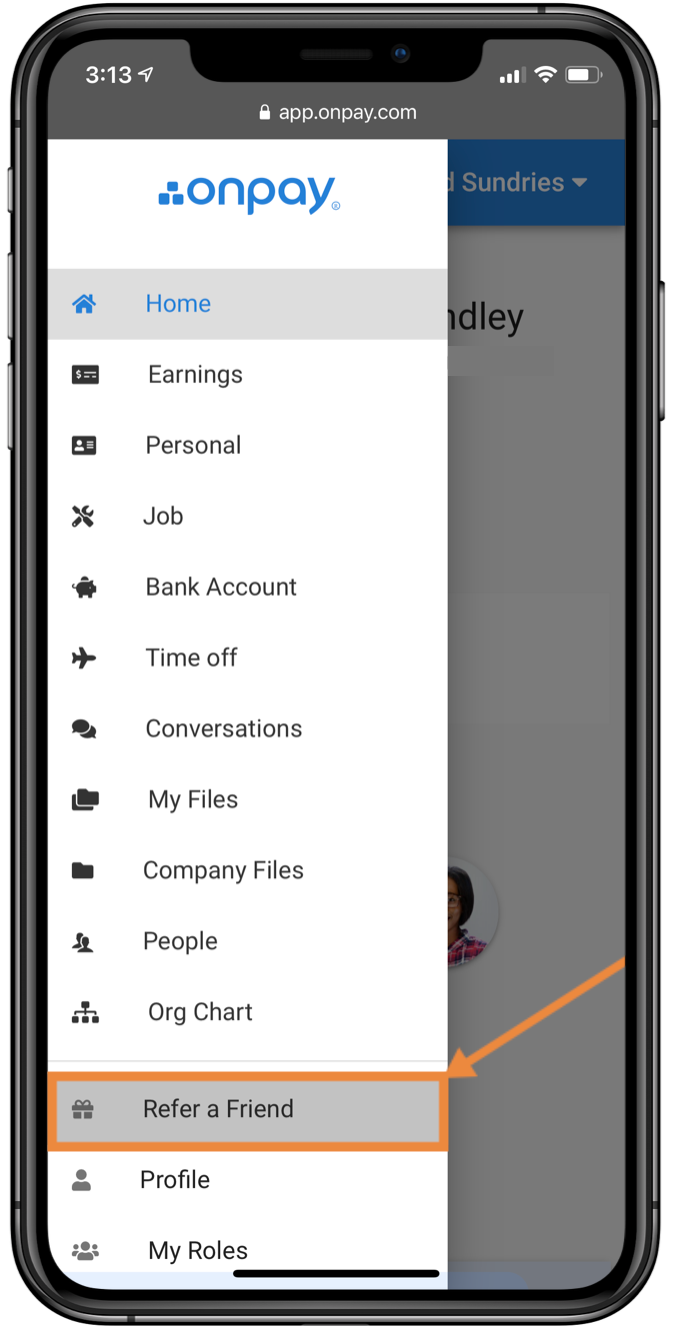Image resolution: width=674 pixels, height=1326 pixels.
Task: Select the Job menu item
Action: pos(163,516)
